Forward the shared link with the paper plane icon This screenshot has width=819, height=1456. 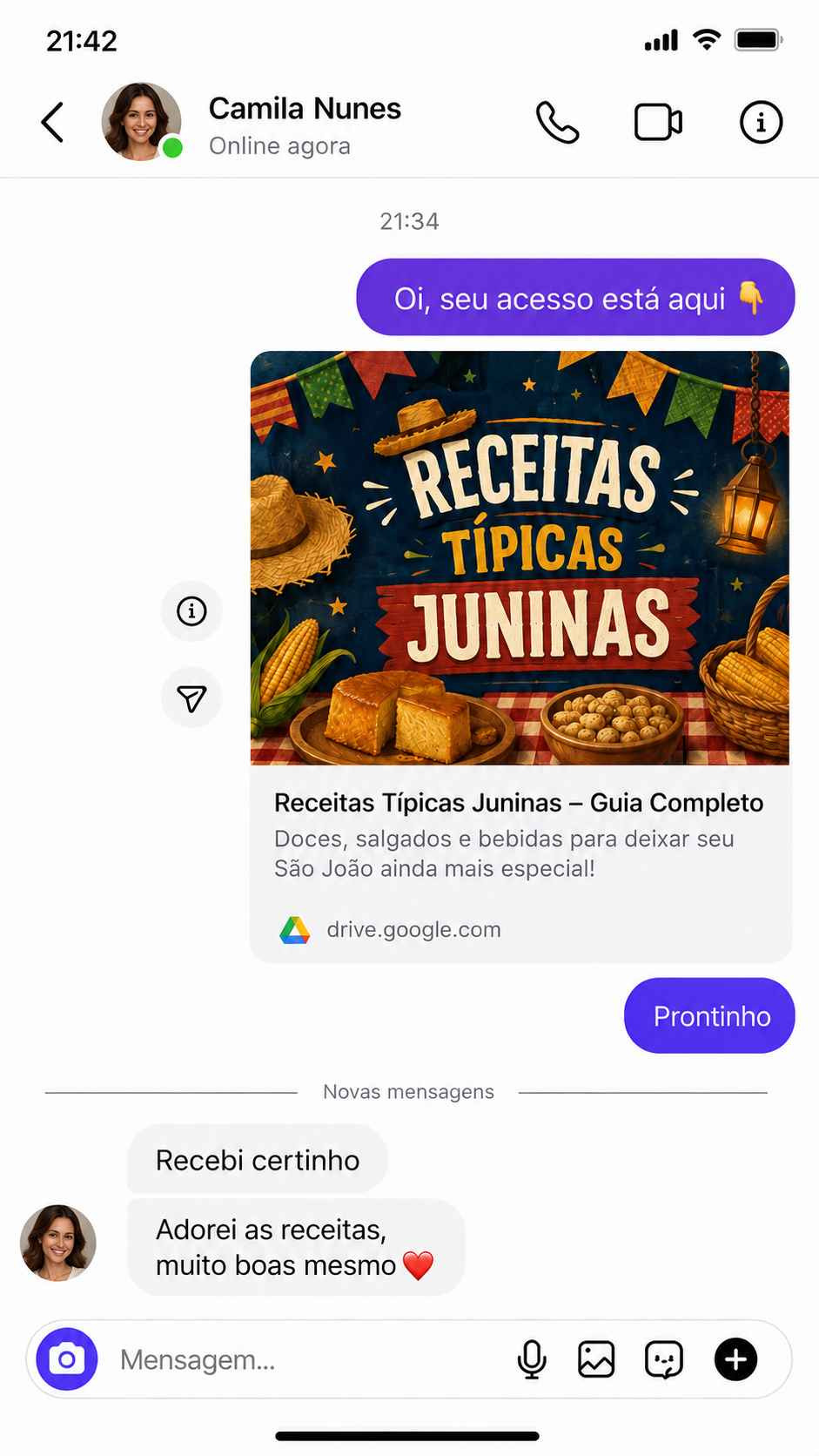tap(191, 698)
